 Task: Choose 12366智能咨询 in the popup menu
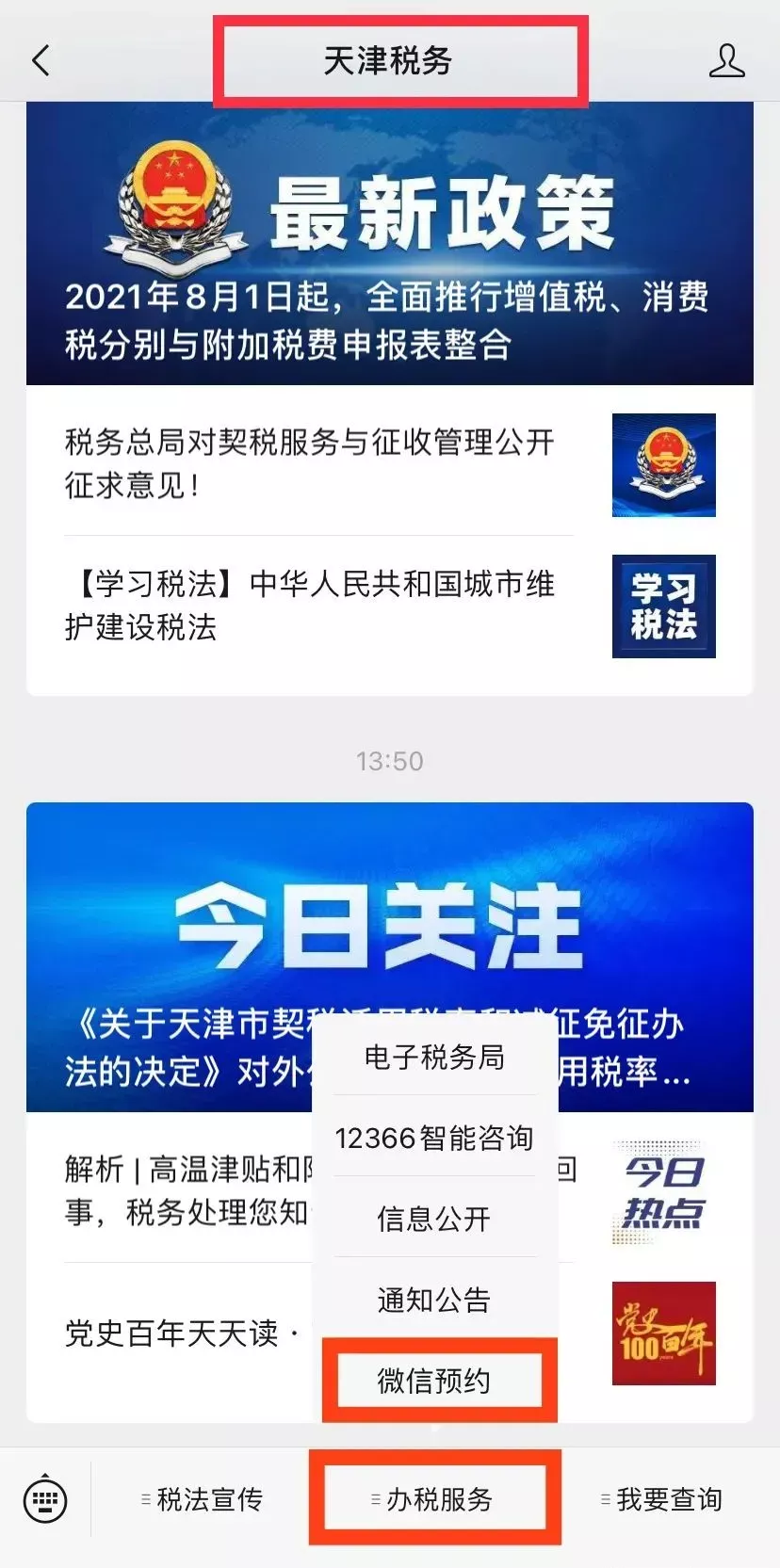tap(434, 1139)
